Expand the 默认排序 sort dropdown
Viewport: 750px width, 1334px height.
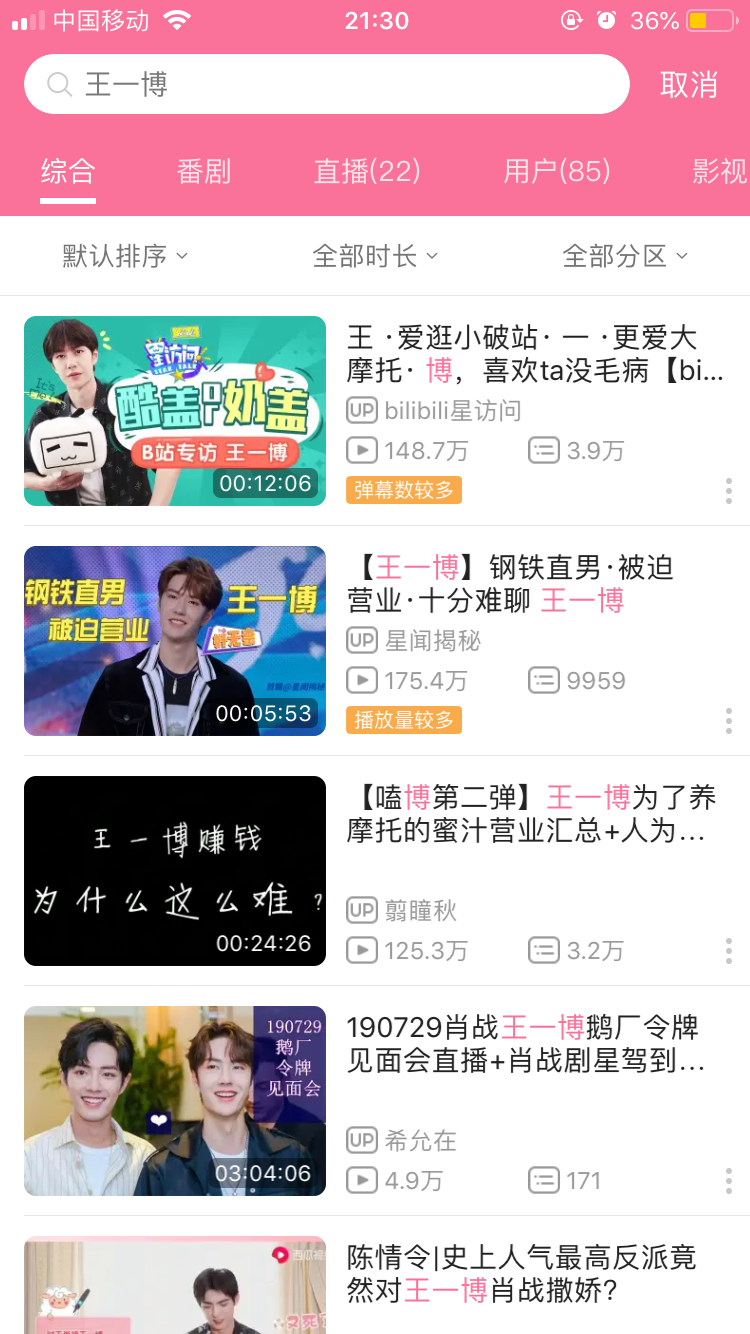coord(125,256)
